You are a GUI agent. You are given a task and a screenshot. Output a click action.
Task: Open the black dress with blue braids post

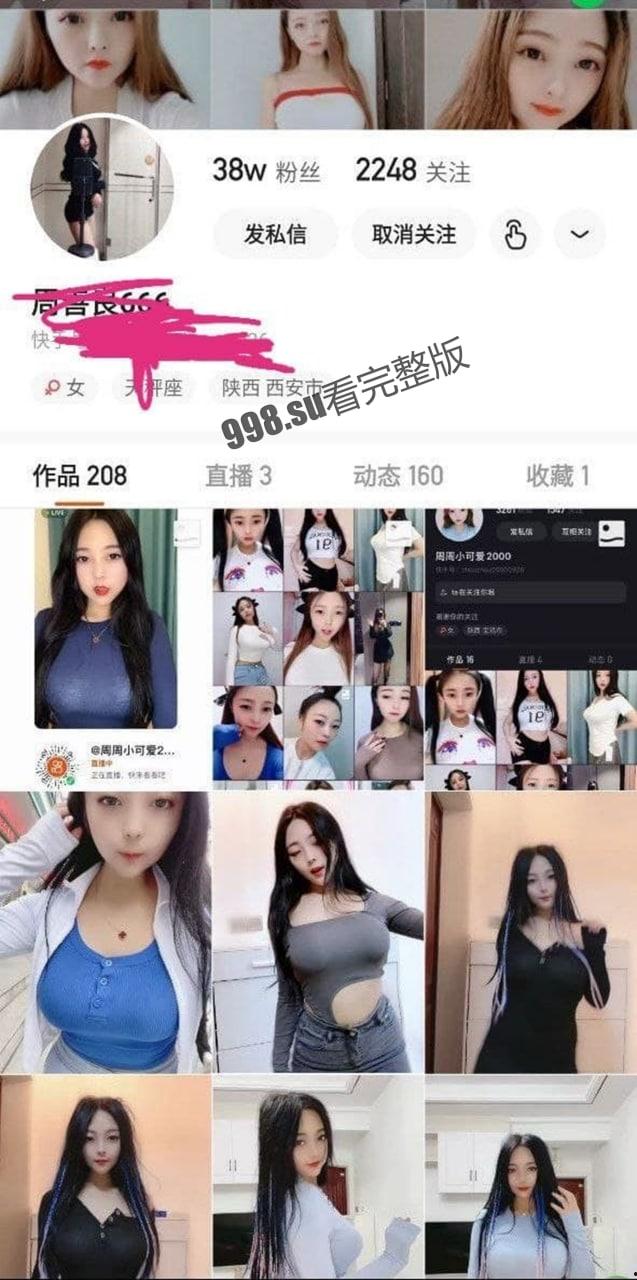[x=531, y=932]
